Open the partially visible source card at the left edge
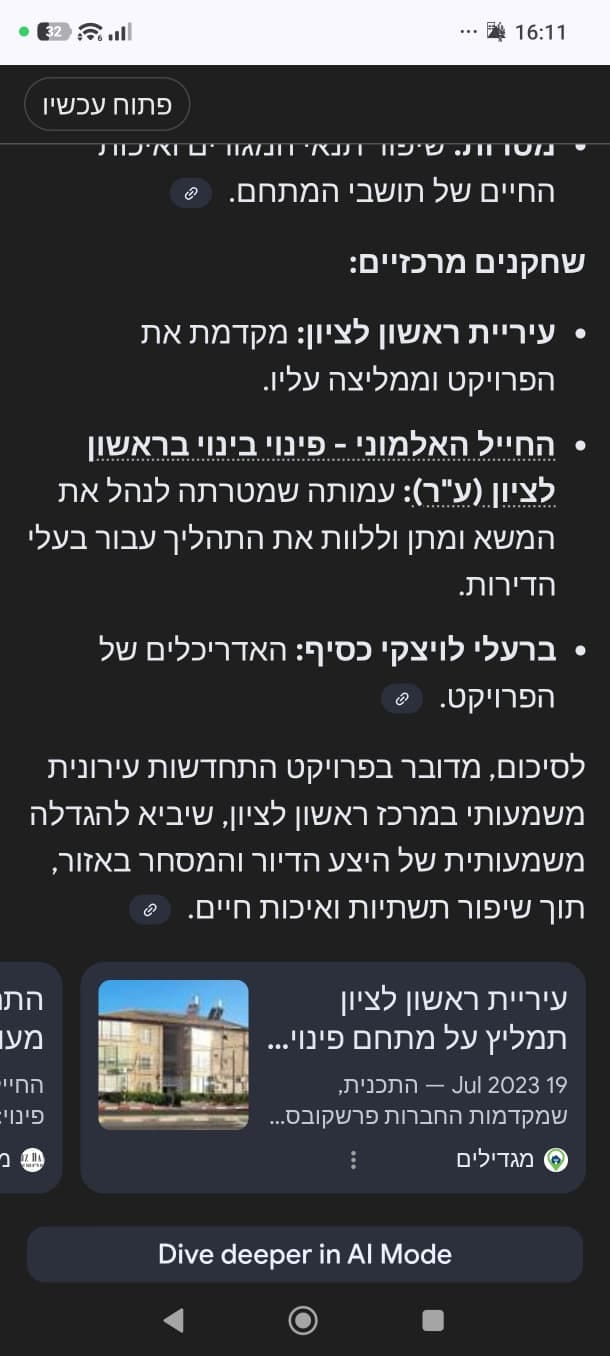Image resolution: width=610 pixels, height=1356 pixels. 28,1075
